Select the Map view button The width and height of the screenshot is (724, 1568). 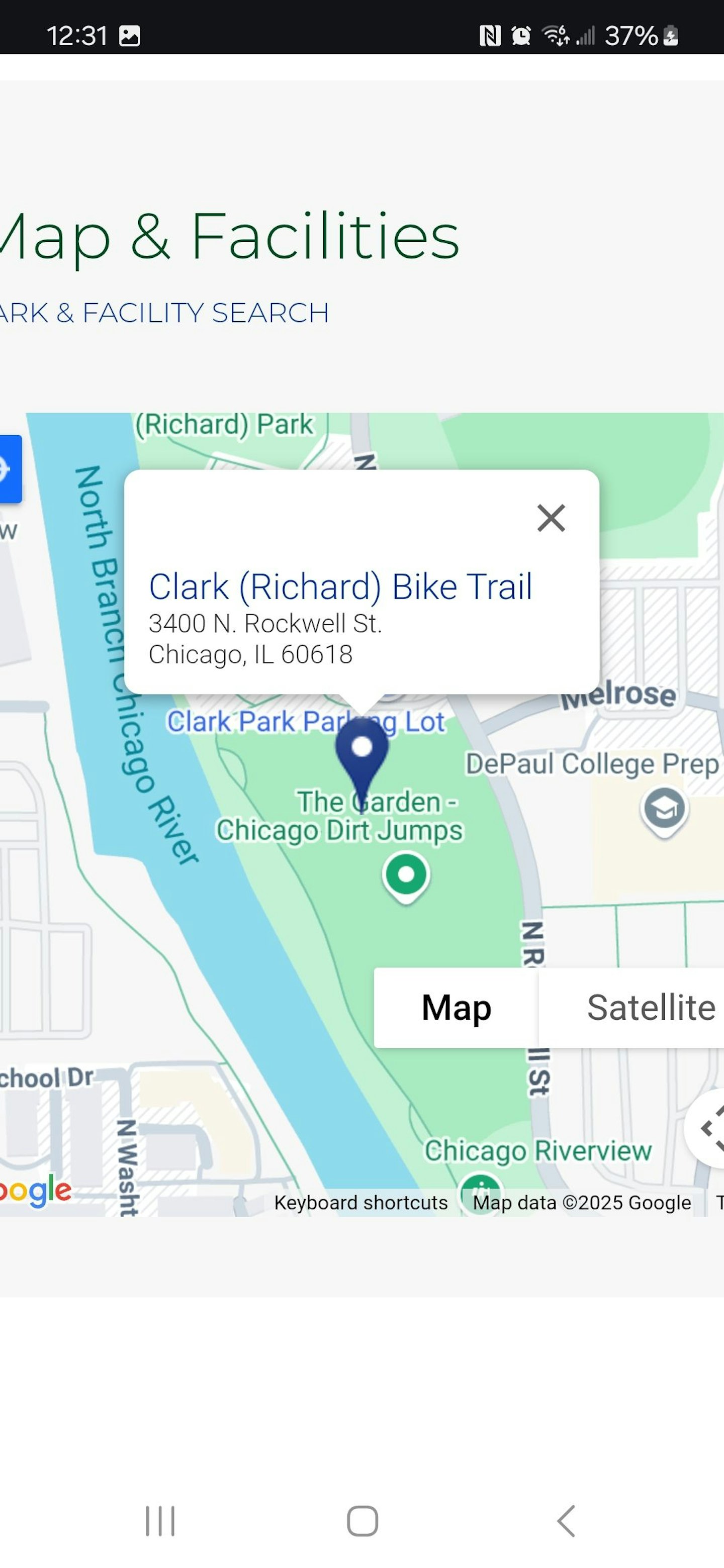coord(456,1008)
